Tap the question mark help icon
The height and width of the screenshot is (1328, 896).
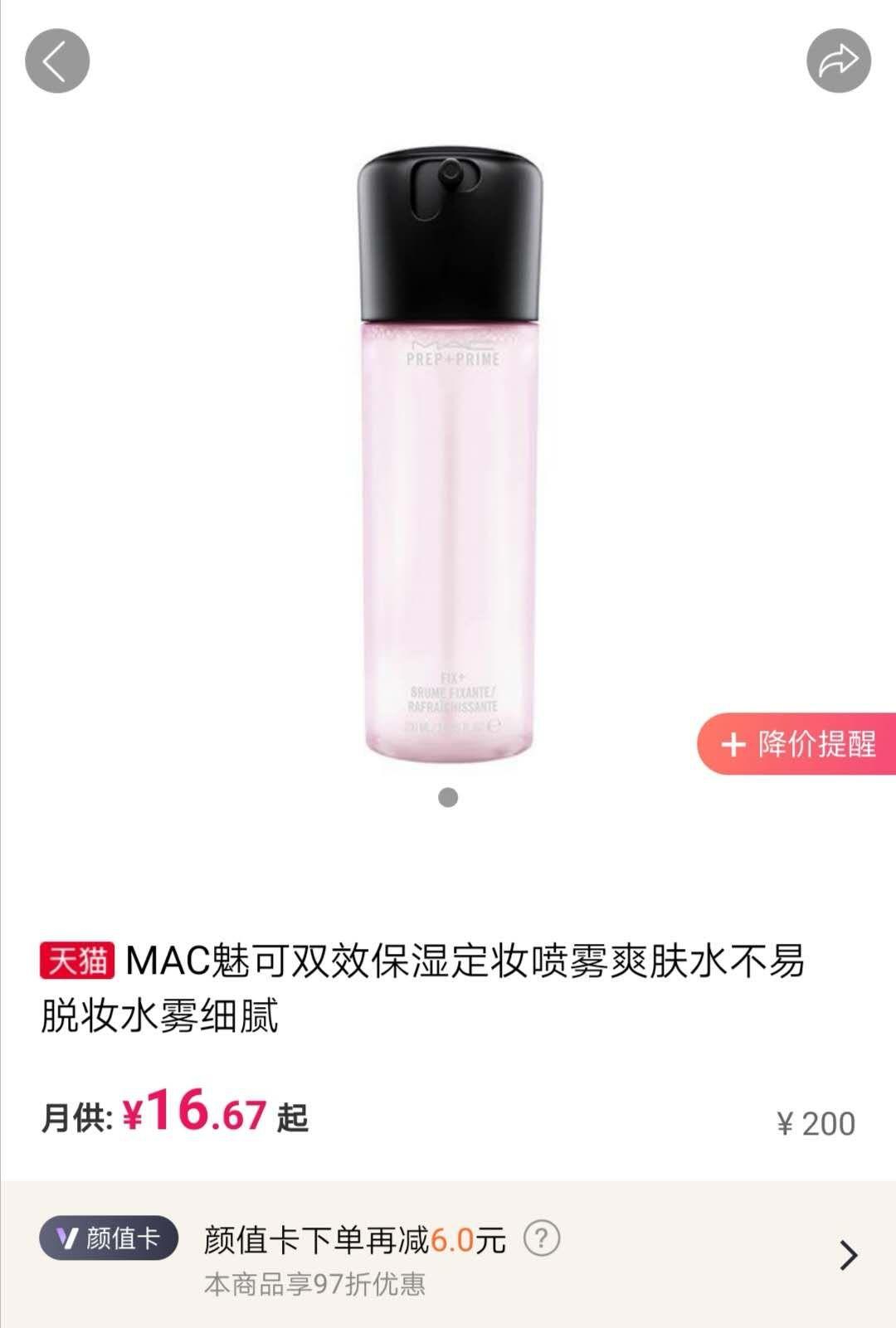coord(542,1238)
